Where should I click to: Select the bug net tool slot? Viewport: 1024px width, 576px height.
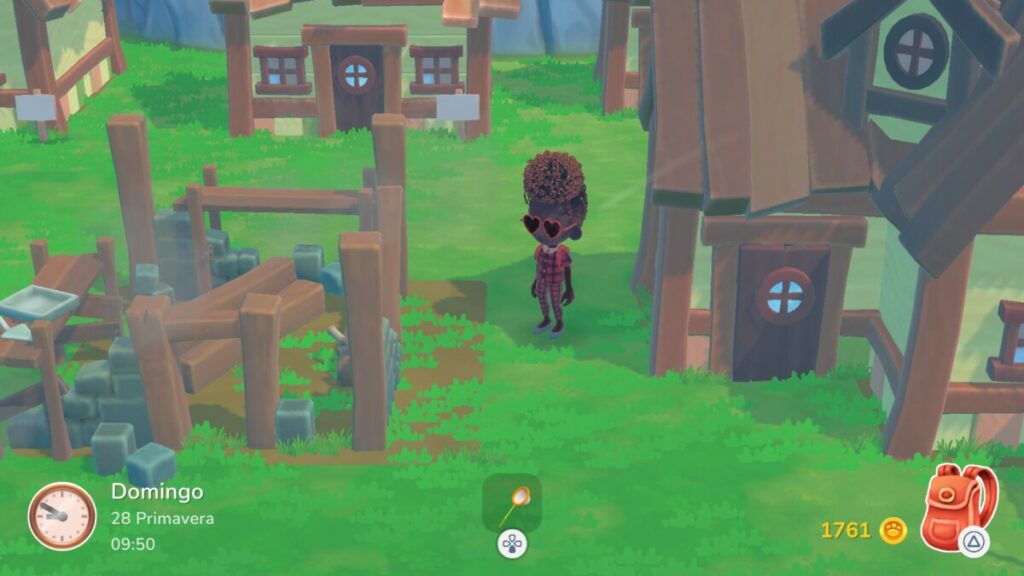coord(512,502)
